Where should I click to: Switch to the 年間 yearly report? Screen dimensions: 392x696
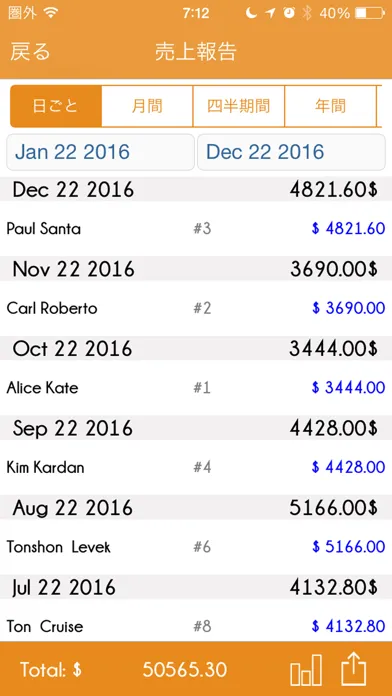(330, 107)
